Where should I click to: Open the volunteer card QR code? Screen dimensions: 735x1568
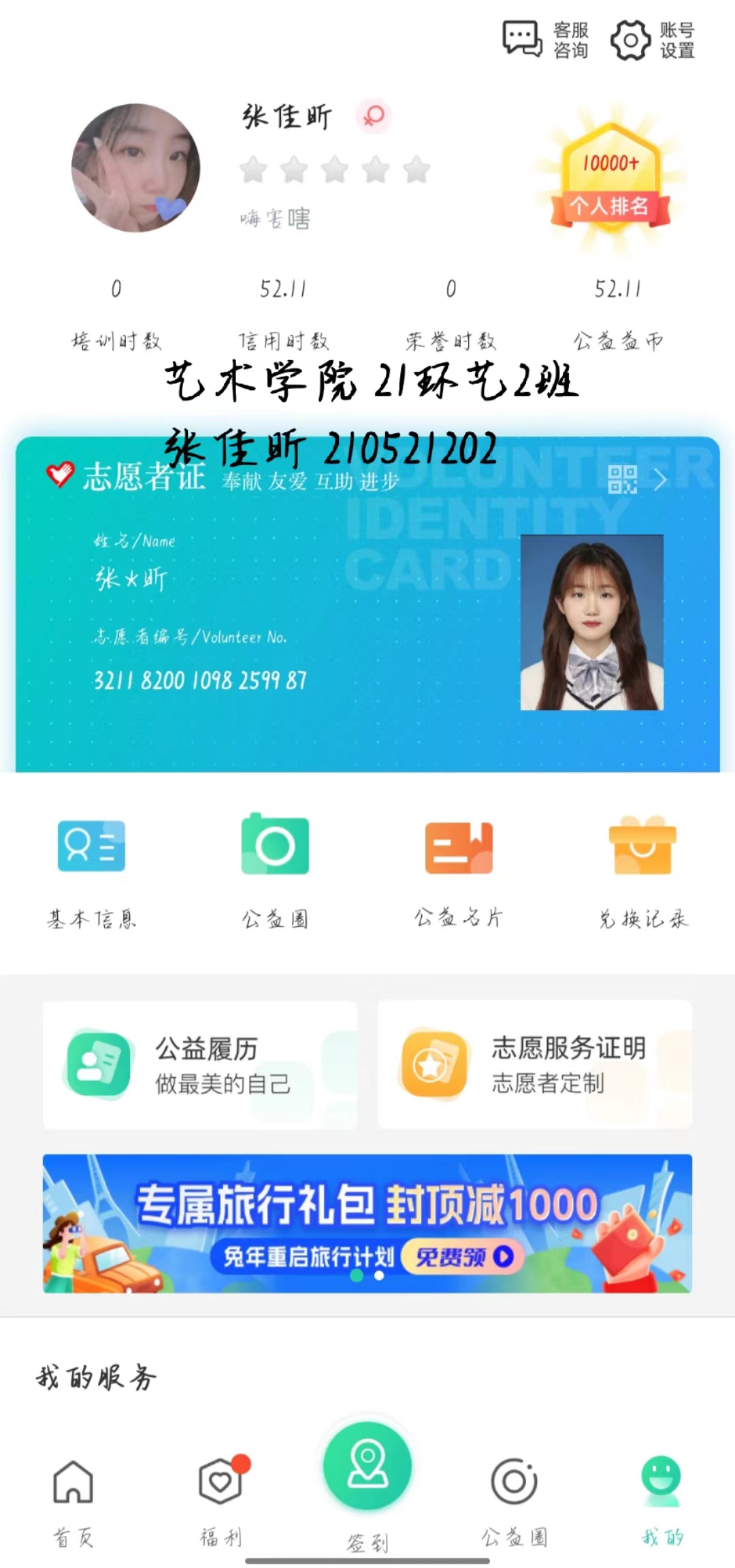623,479
